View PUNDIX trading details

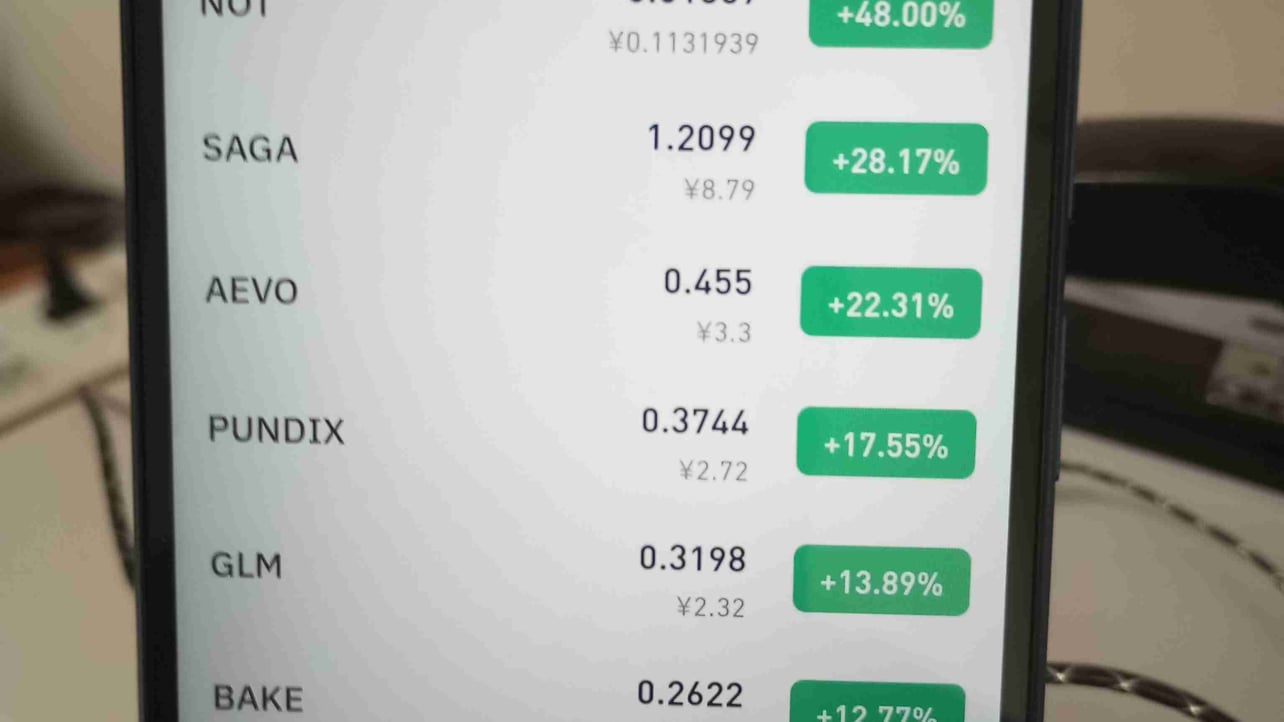(x=276, y=431)
